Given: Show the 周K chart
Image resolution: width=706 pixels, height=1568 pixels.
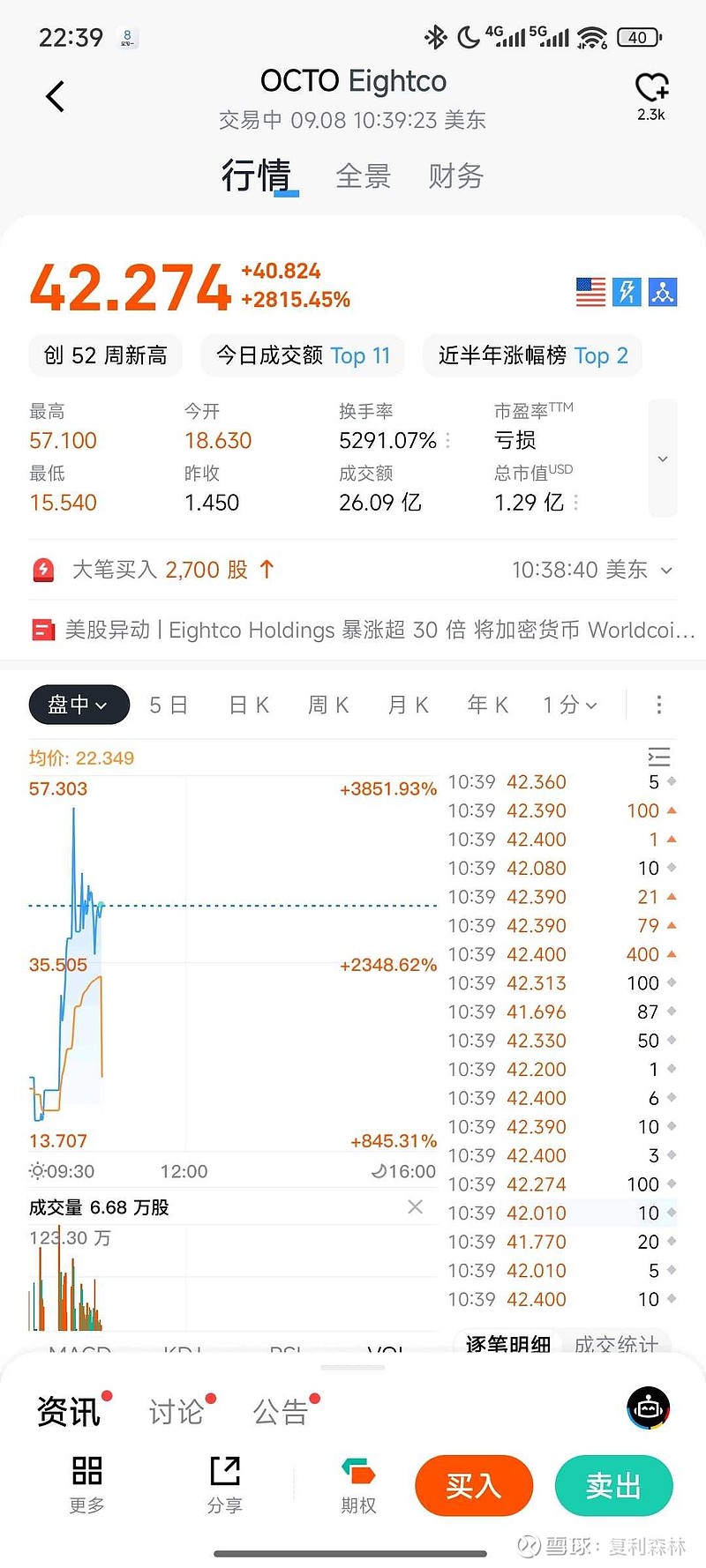Looking at the screenshot, I should pyautogui.click(x=328, y=705).
